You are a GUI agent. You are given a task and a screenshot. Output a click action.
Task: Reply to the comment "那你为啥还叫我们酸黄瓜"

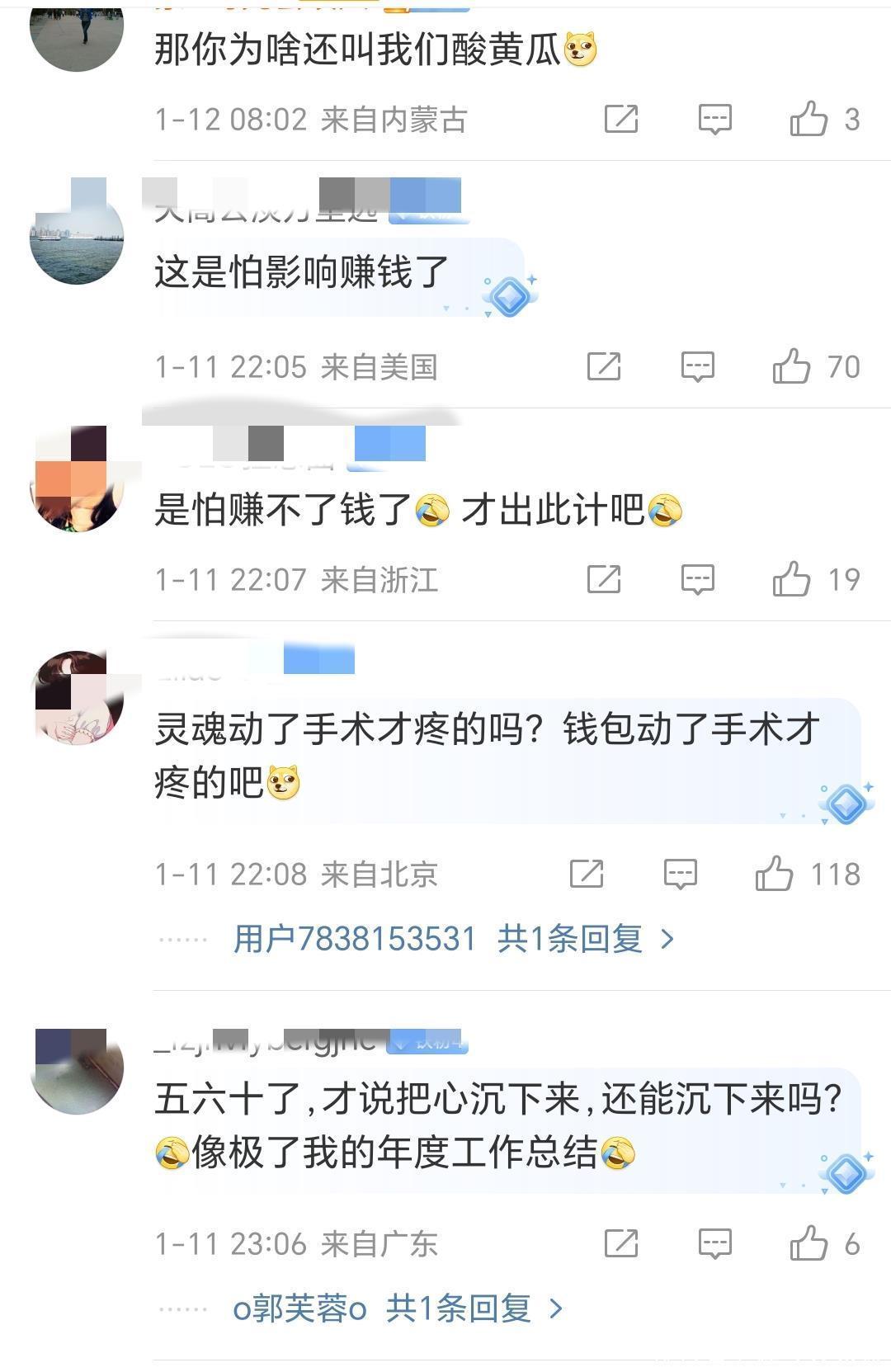(714, 120)
